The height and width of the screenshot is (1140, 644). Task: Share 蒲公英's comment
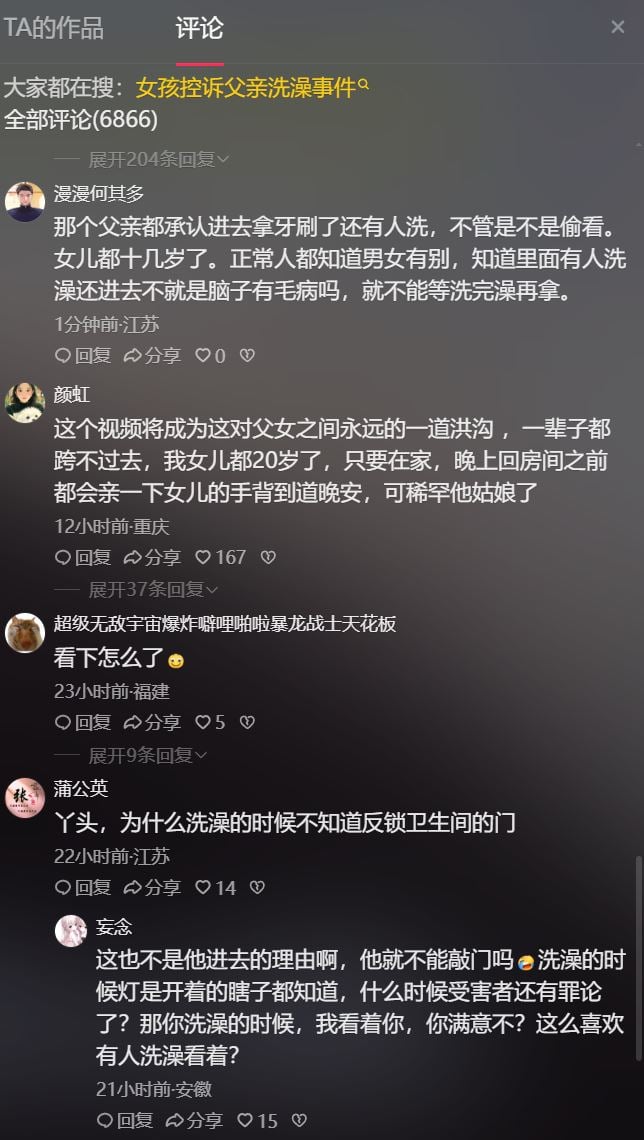[x=152, y=887]
